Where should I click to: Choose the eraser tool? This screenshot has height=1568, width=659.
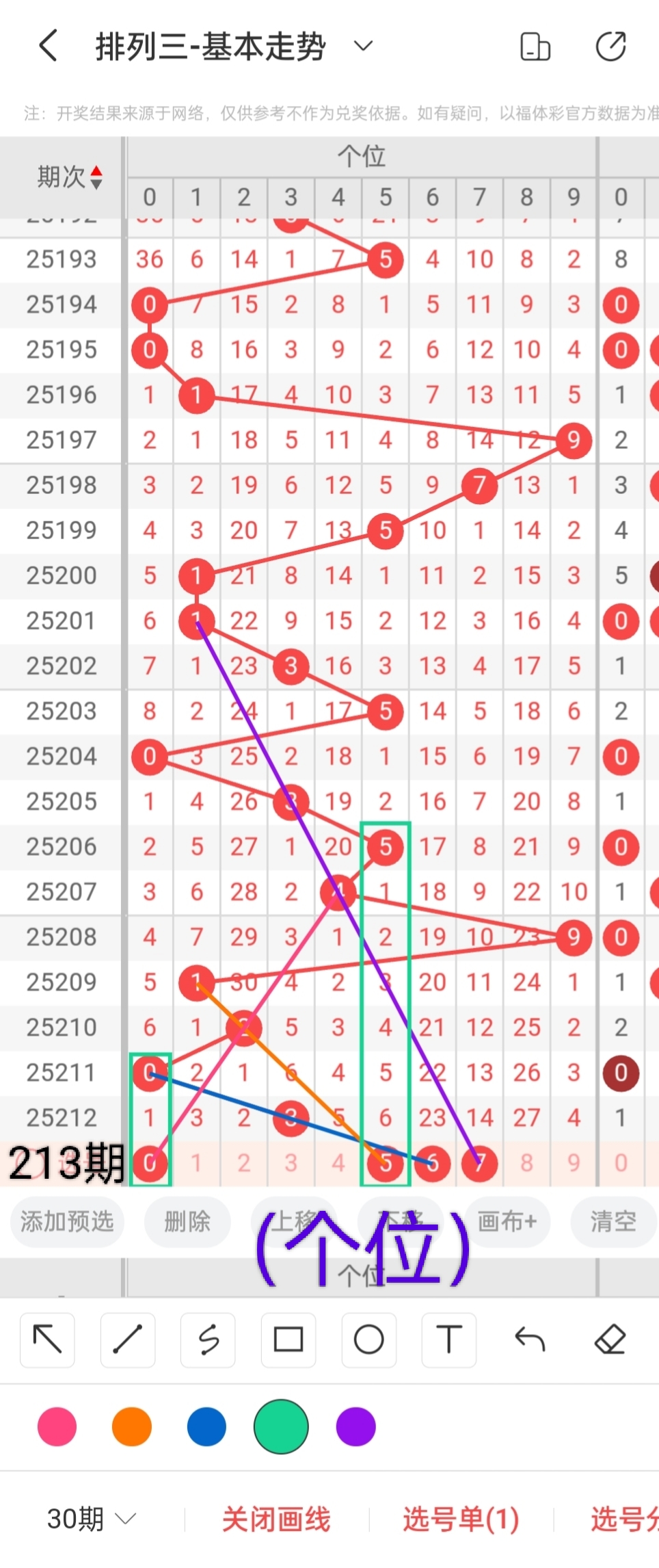pyautogui.click(x=610, y=1340)
